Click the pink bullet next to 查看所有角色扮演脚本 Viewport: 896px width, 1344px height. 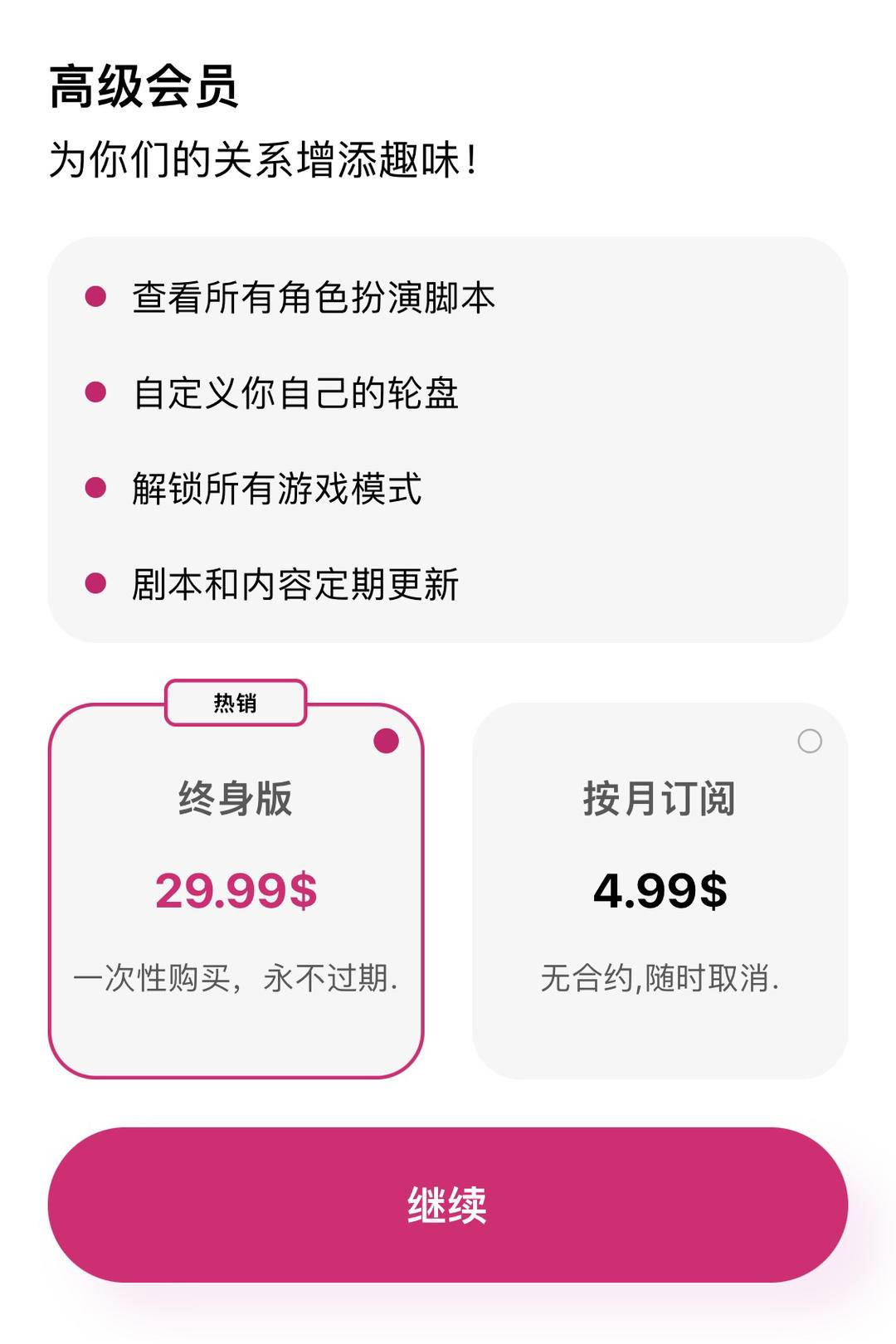point(95,297)
